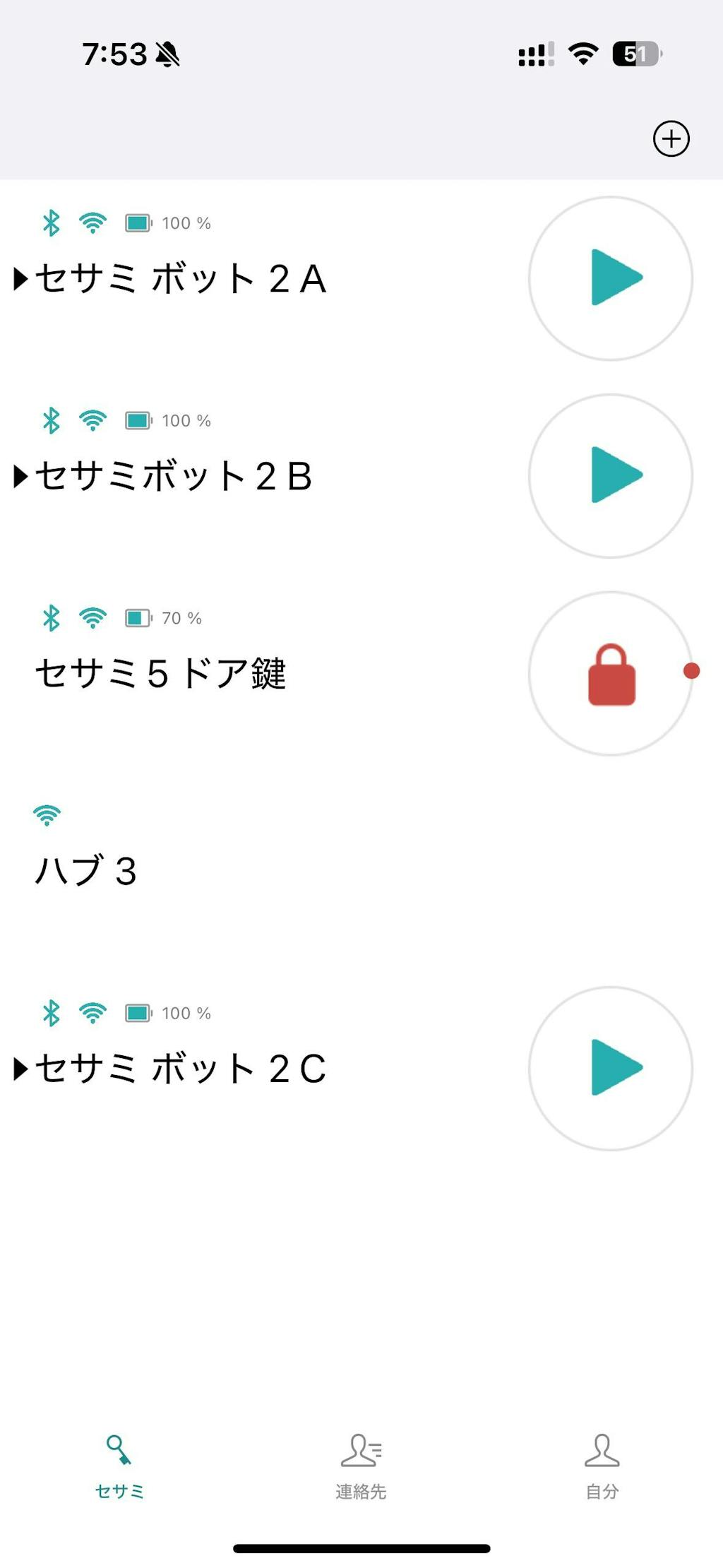Tap the plus button to add a device
This screenshot has width=723, height=1568.
(672, 138)
